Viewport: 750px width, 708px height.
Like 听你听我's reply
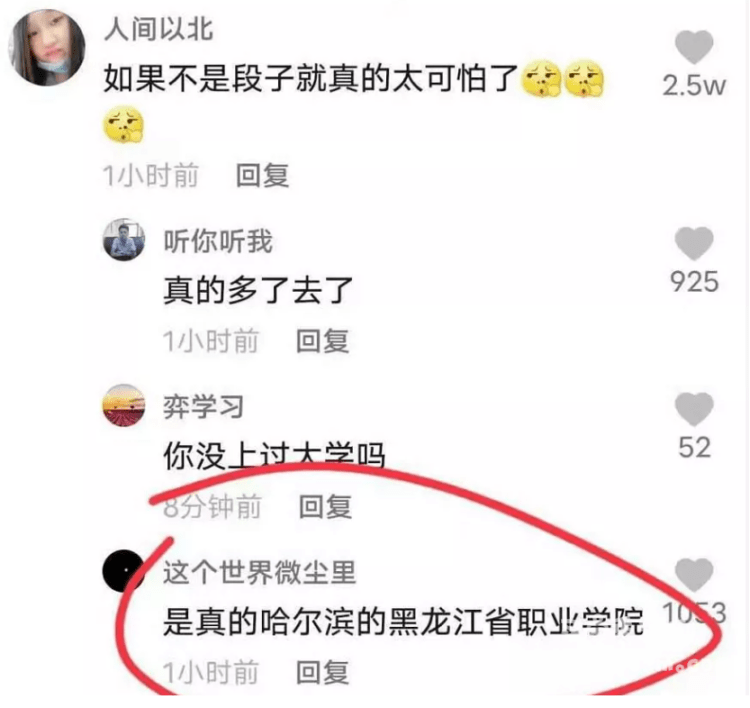[694, 243]
